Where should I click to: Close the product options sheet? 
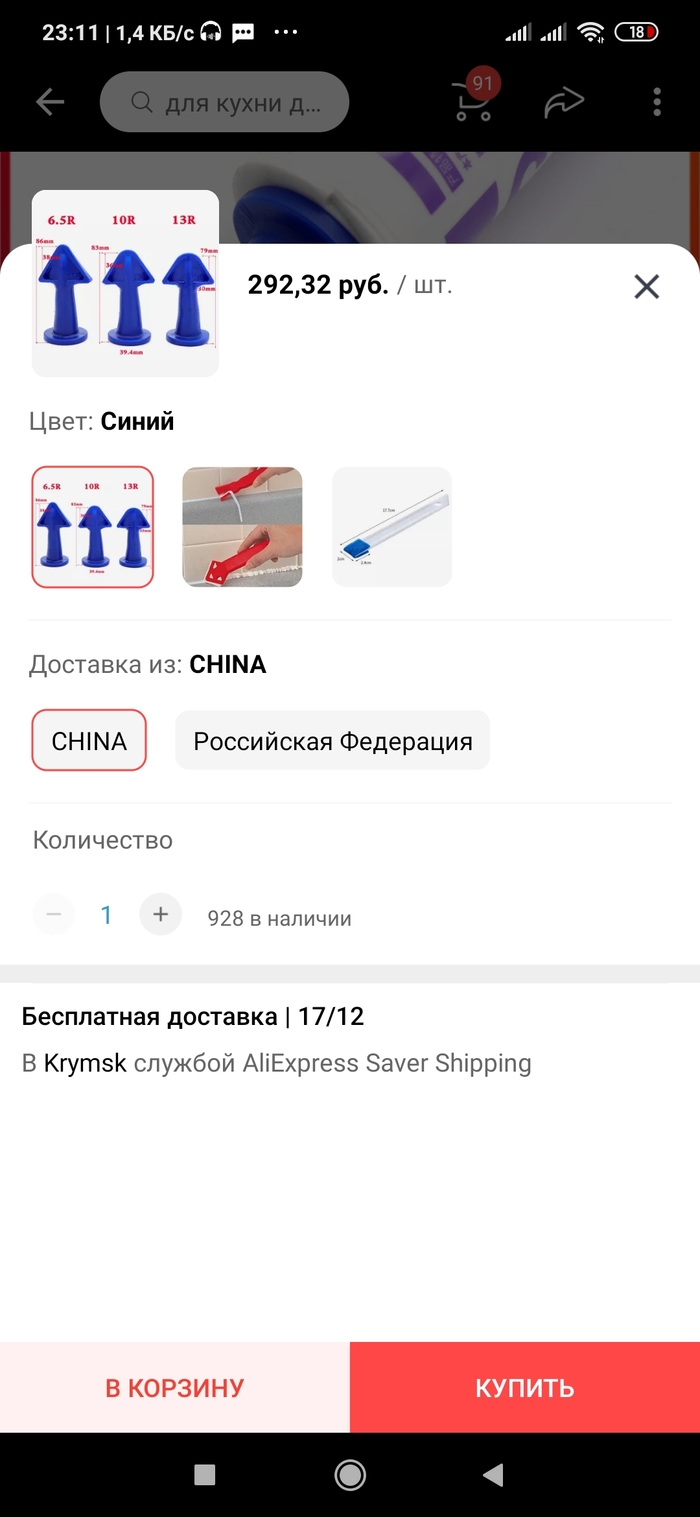pos(647,287)
